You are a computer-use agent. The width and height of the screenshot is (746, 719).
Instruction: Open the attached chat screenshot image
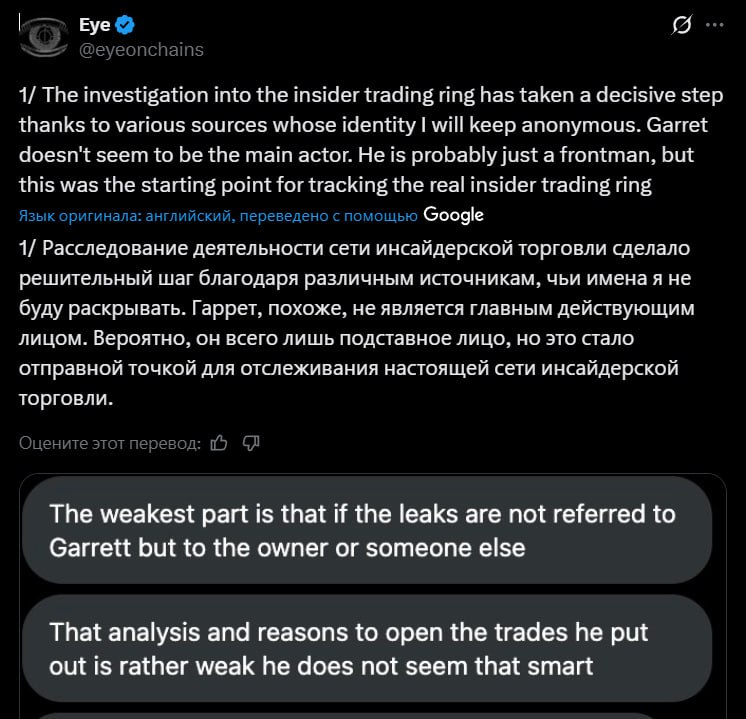pos(372,600)
